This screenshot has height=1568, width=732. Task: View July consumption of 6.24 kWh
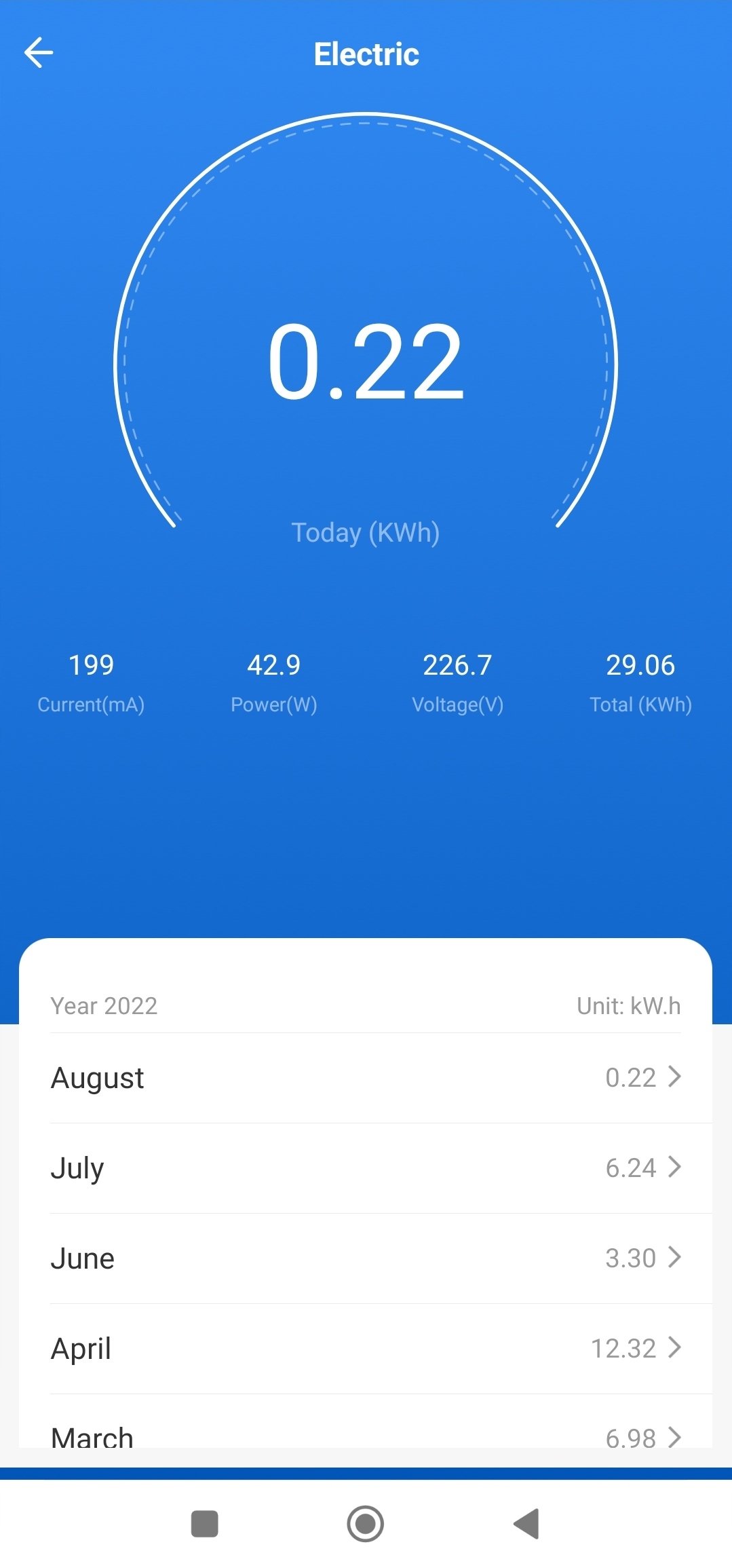click(366, 1168)
